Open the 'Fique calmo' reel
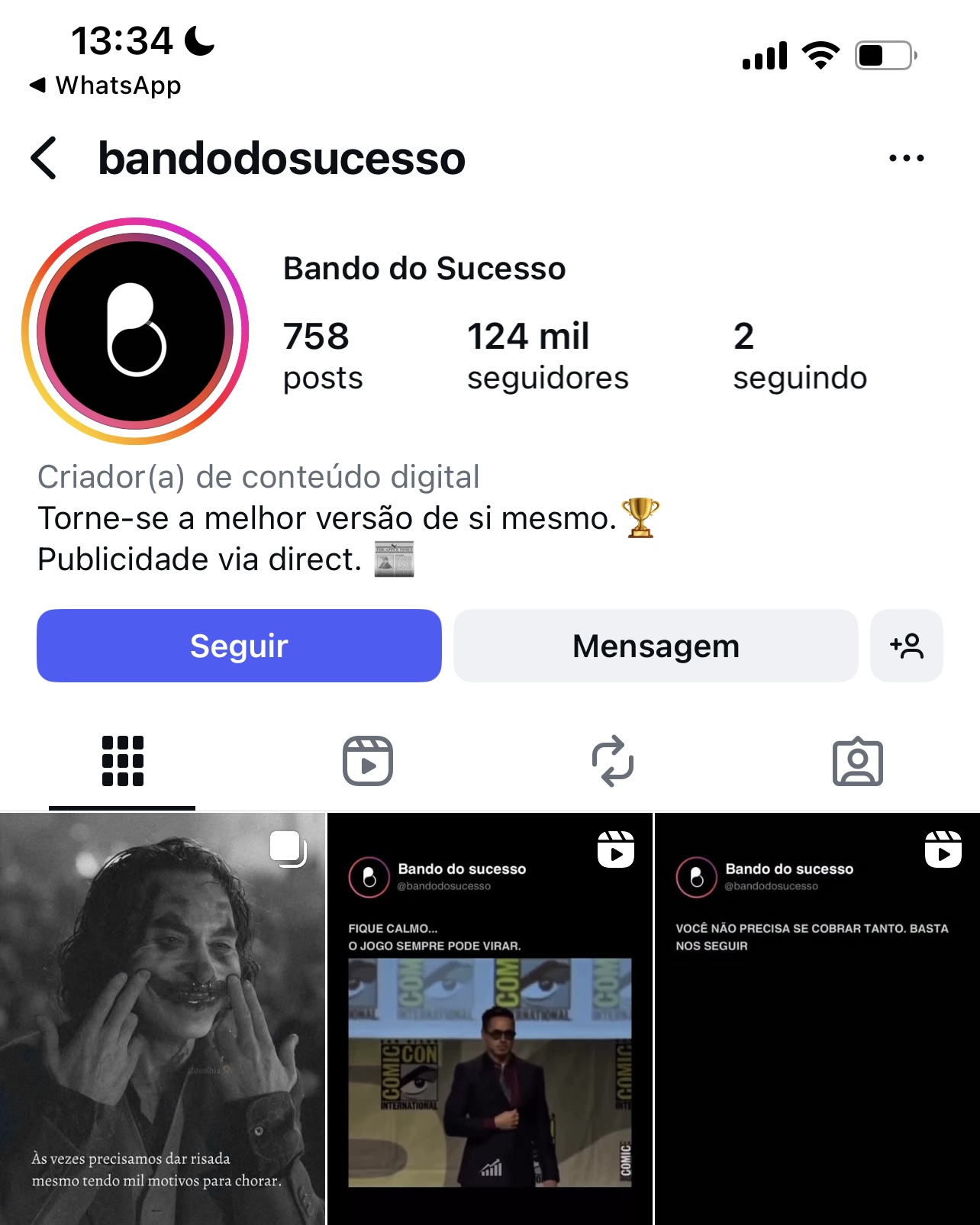This screenshot has height=1225, width=980. (x=489, y=1019)
